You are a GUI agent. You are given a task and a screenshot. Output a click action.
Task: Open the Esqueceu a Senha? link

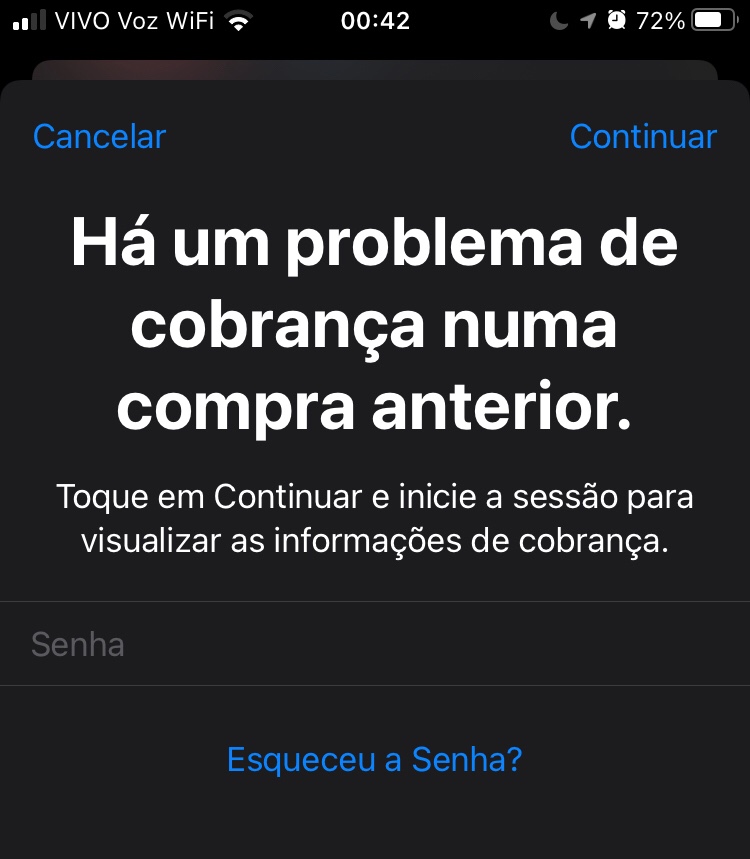375,760
